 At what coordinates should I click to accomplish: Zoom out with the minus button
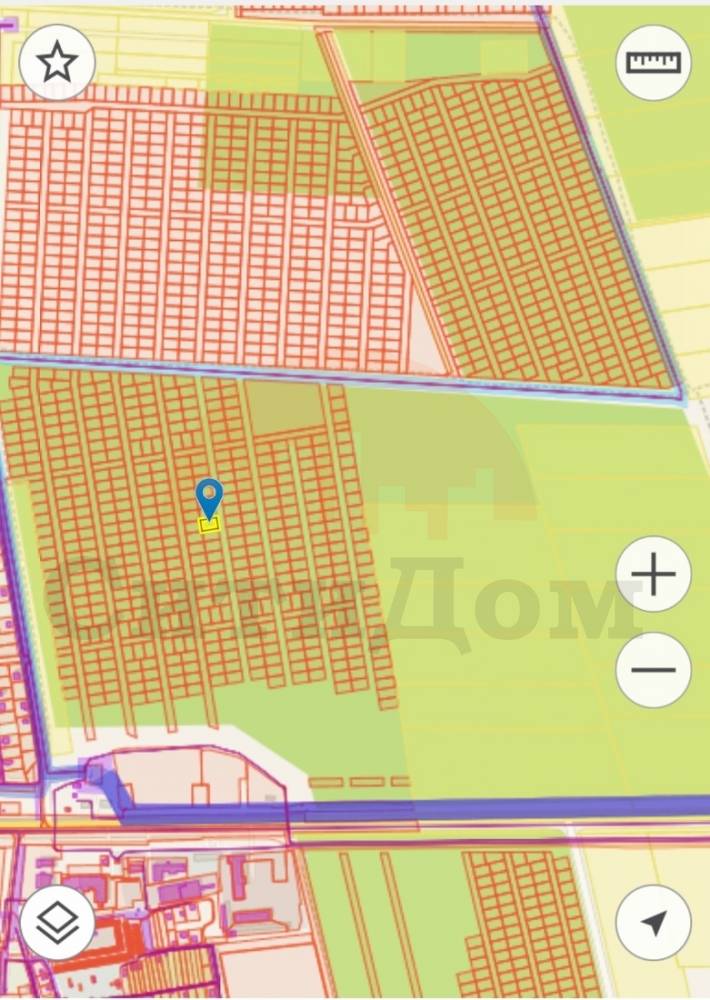click(653, 670)
